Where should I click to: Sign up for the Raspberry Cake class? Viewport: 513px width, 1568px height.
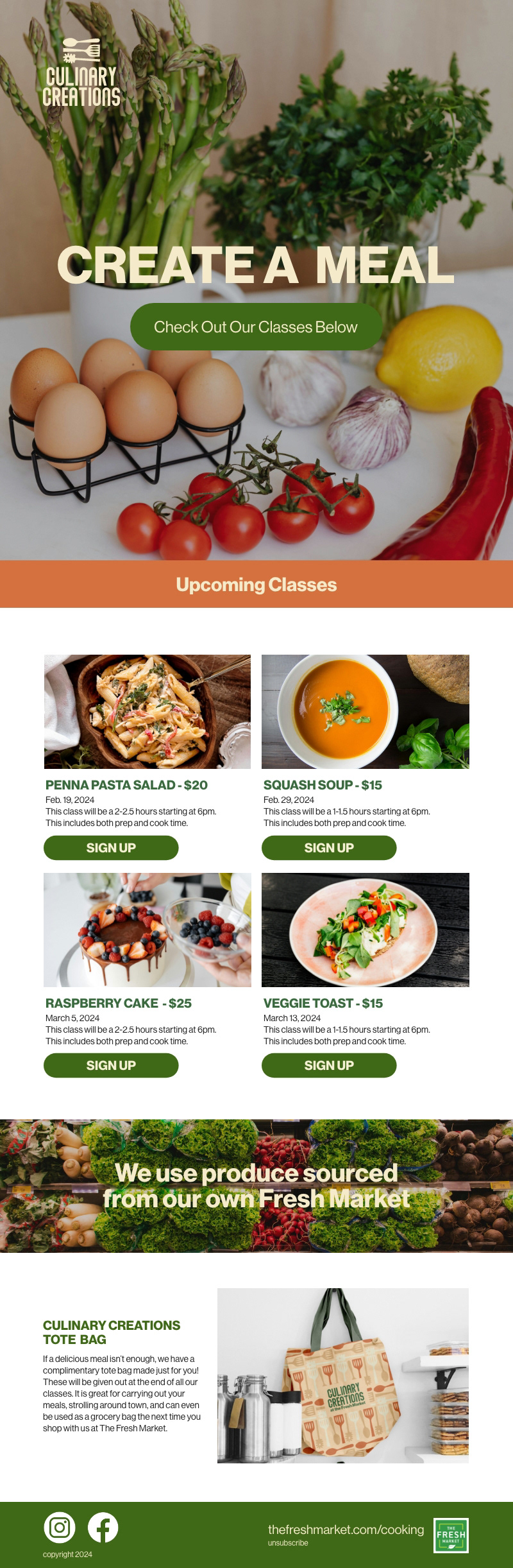(111, 1065)
